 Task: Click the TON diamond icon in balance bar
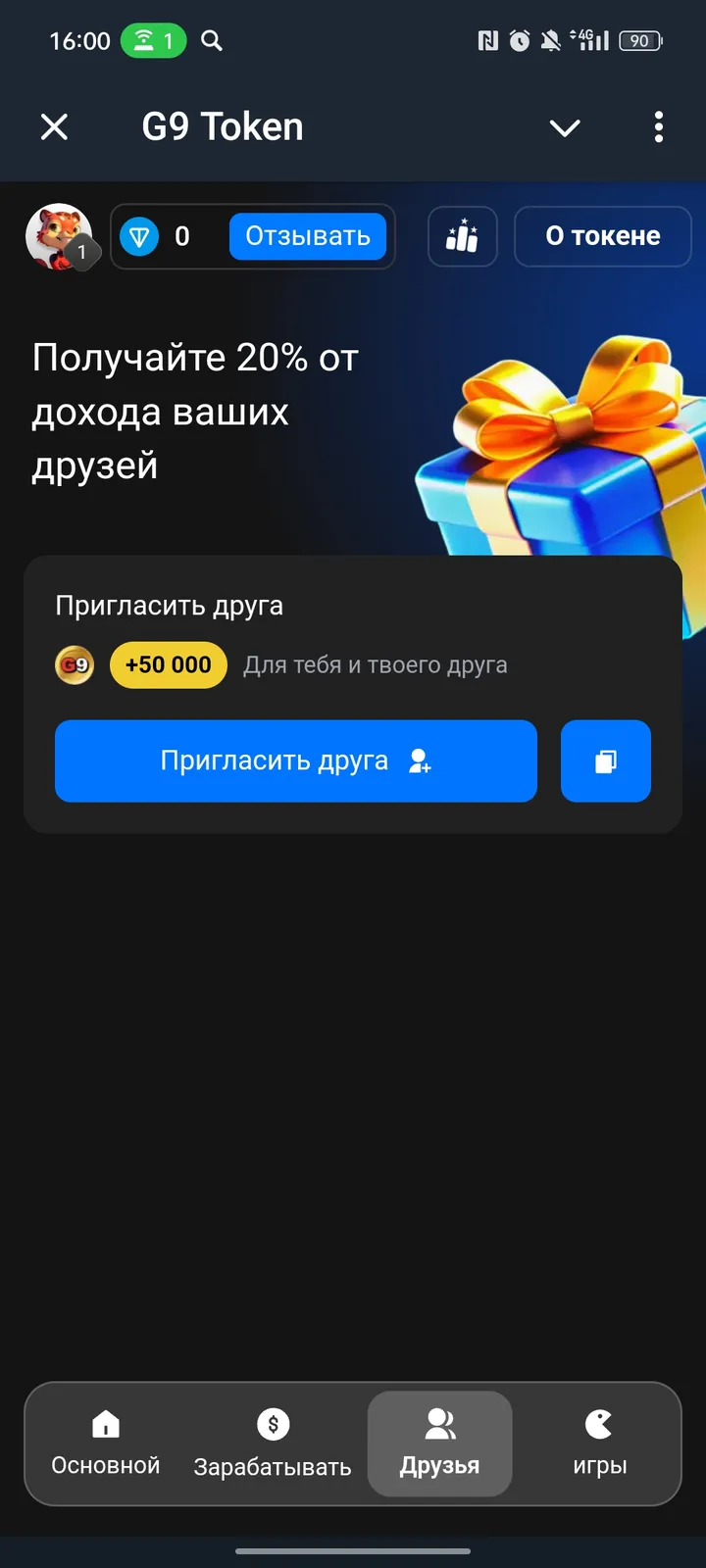coord(139,236)
